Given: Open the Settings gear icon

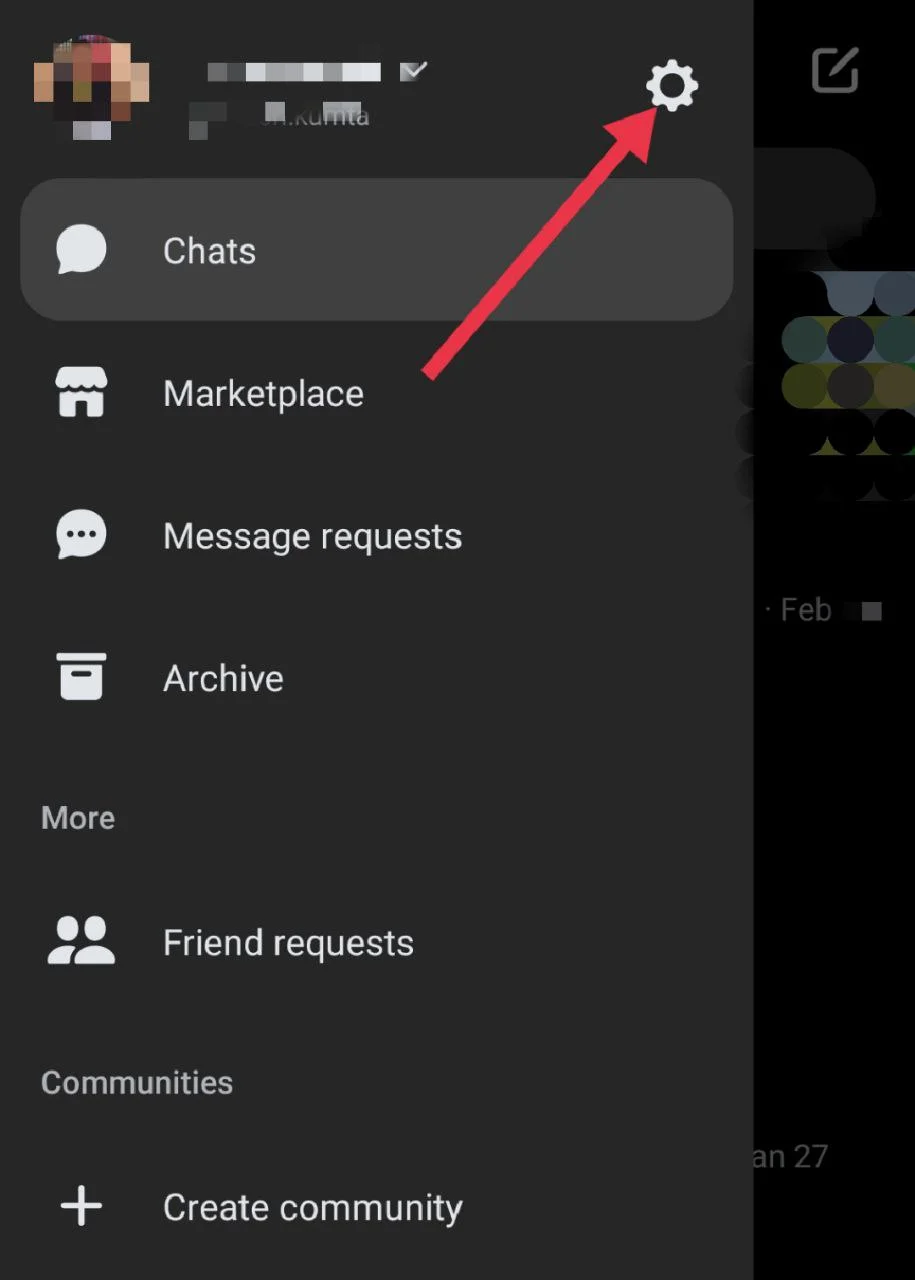Looking at the screenshot, I should [x=671, y=85].
